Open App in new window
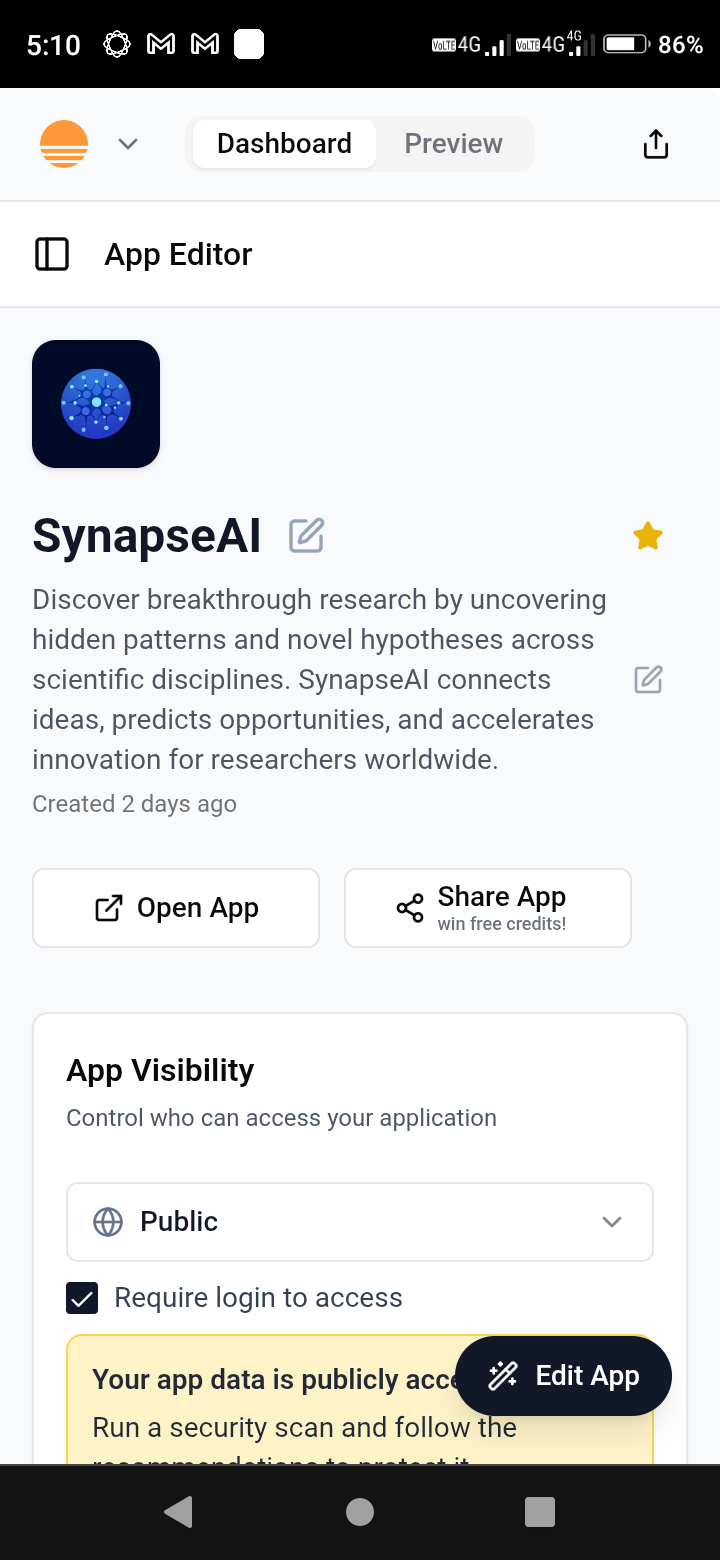Image resolution: width=720 pixels, height=1560 pixels. pyautogui.click(x=176, y=908)
